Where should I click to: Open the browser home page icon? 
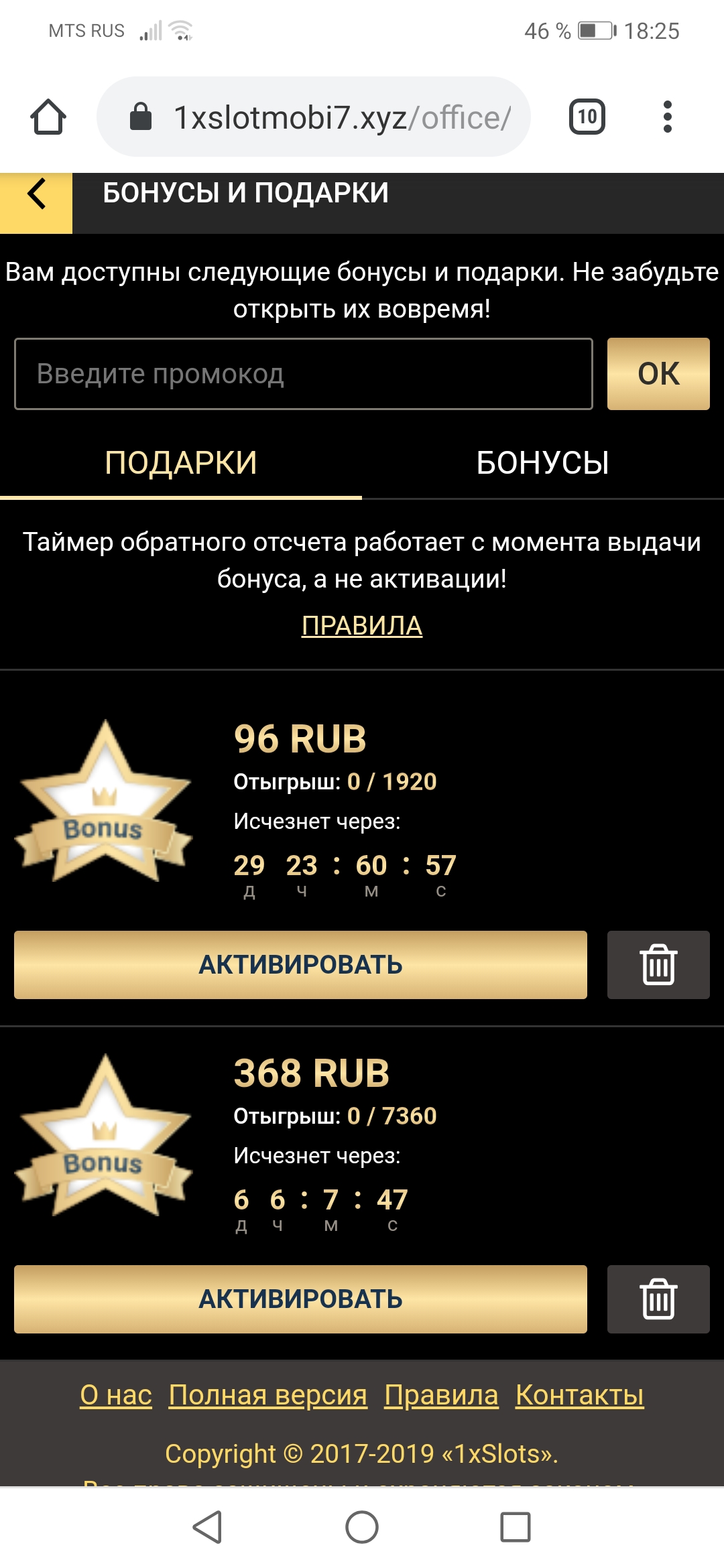48,117
